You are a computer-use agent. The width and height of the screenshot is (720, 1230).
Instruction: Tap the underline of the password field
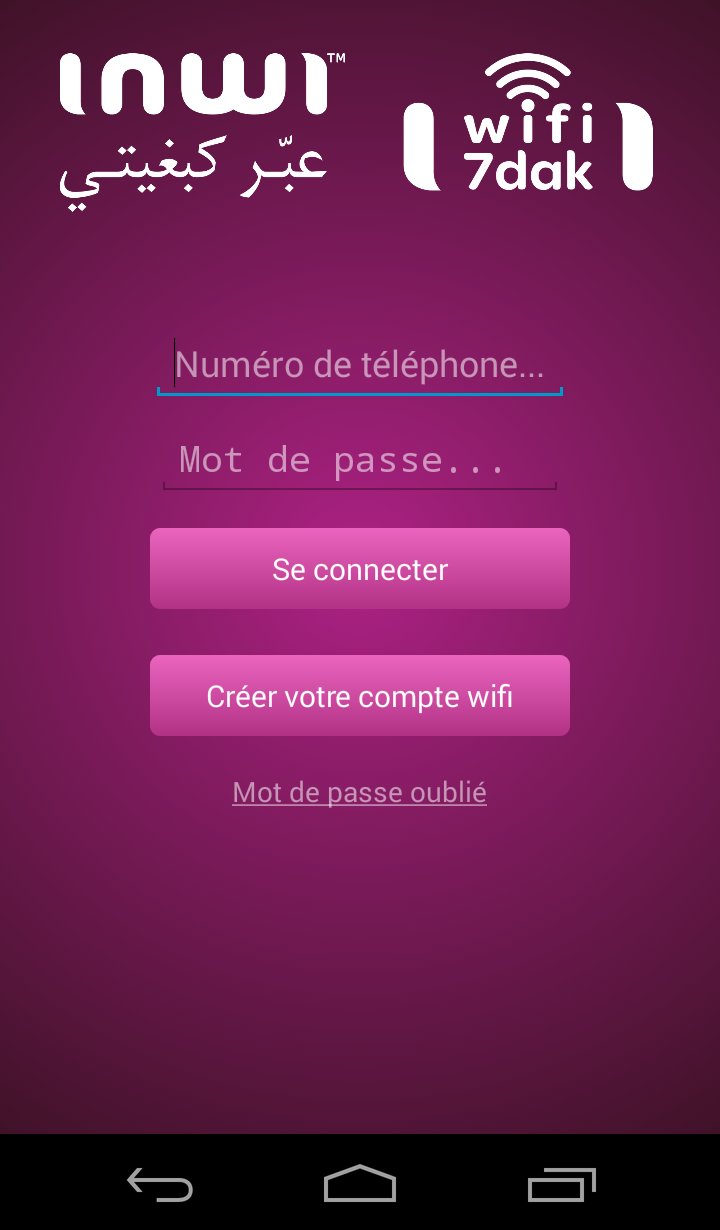click(360, 486)
